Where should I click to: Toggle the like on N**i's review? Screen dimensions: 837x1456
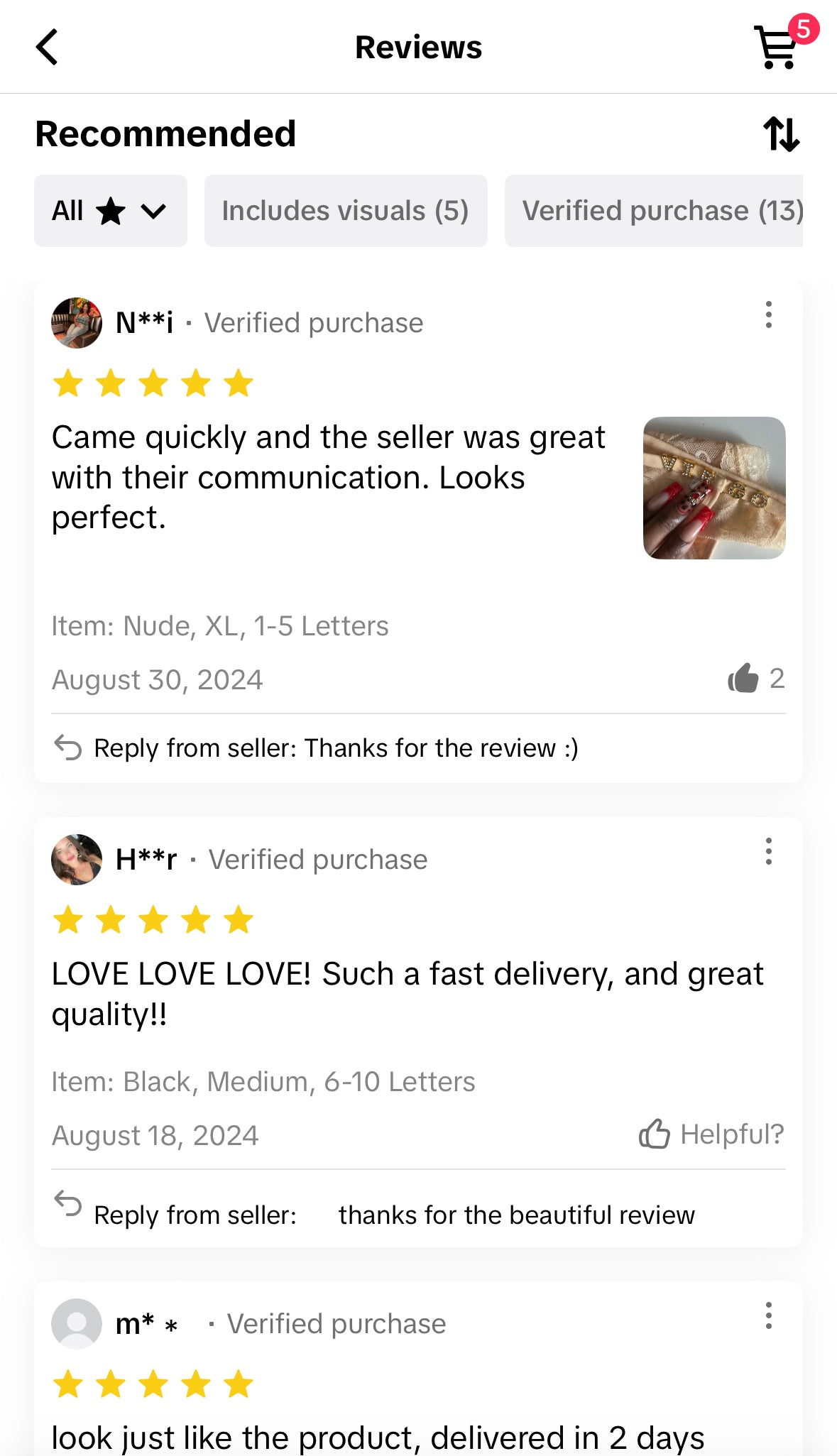pyautogui.click(x=744, y=679)
